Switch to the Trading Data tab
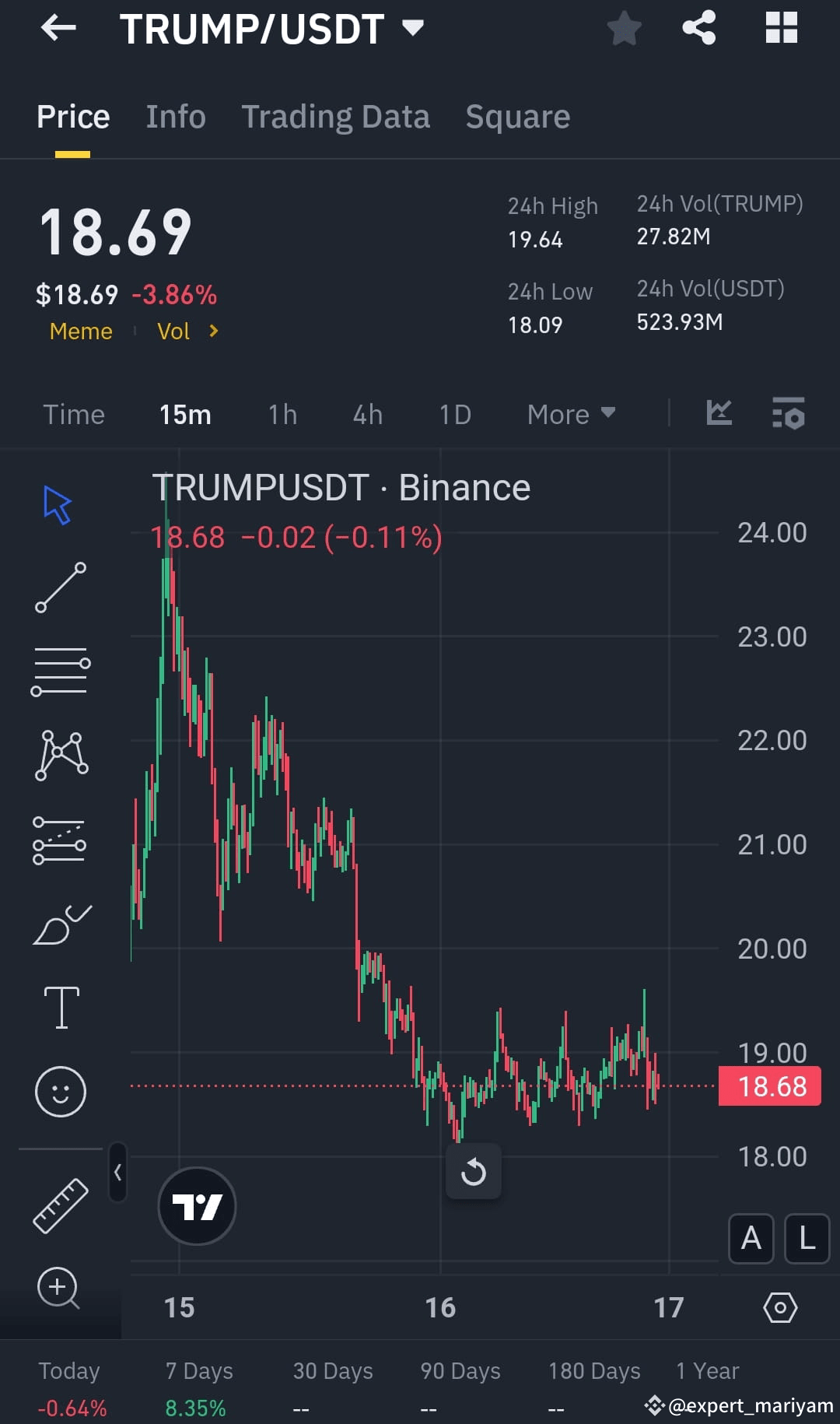Screen dimensions: 840x1424 coord(336,116)
